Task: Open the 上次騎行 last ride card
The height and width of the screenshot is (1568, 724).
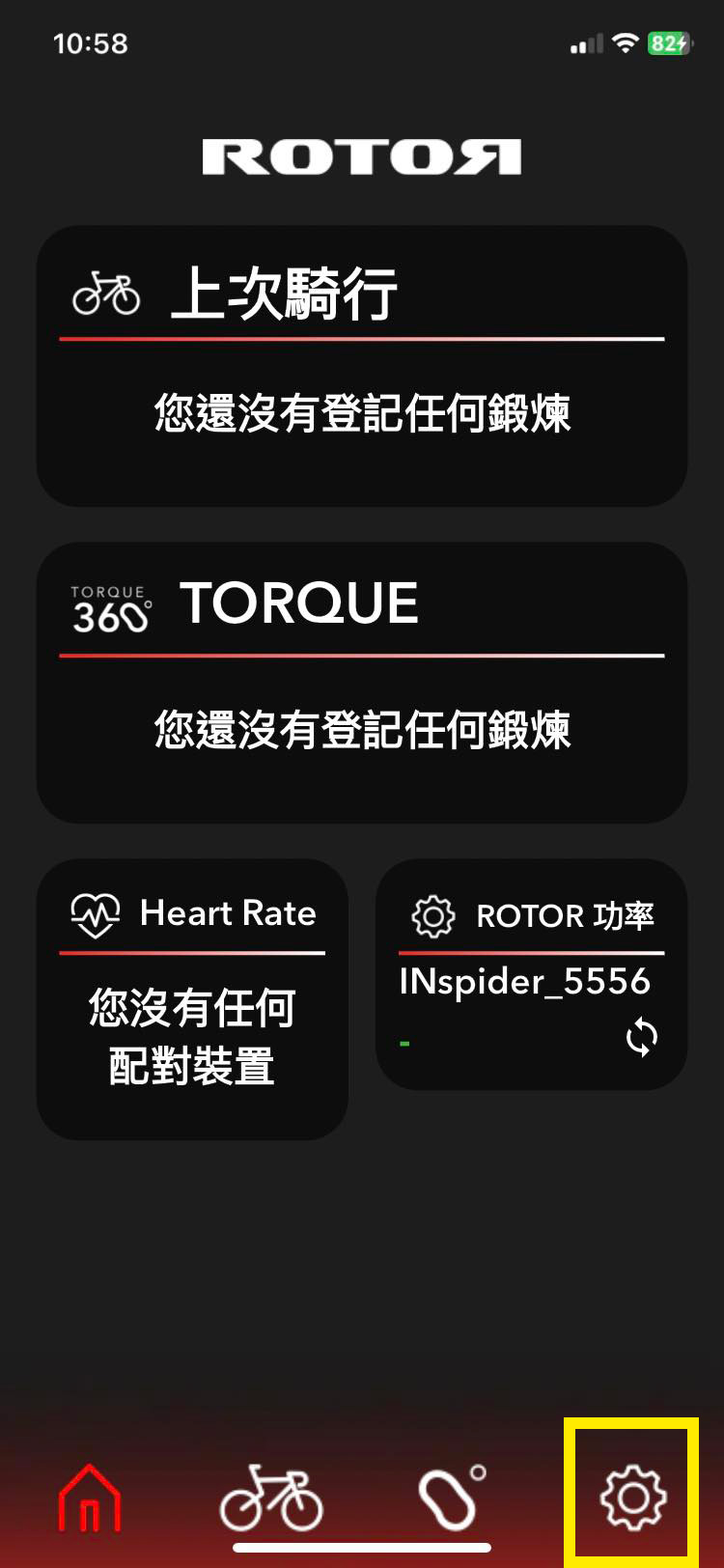Action: point(362,367)
